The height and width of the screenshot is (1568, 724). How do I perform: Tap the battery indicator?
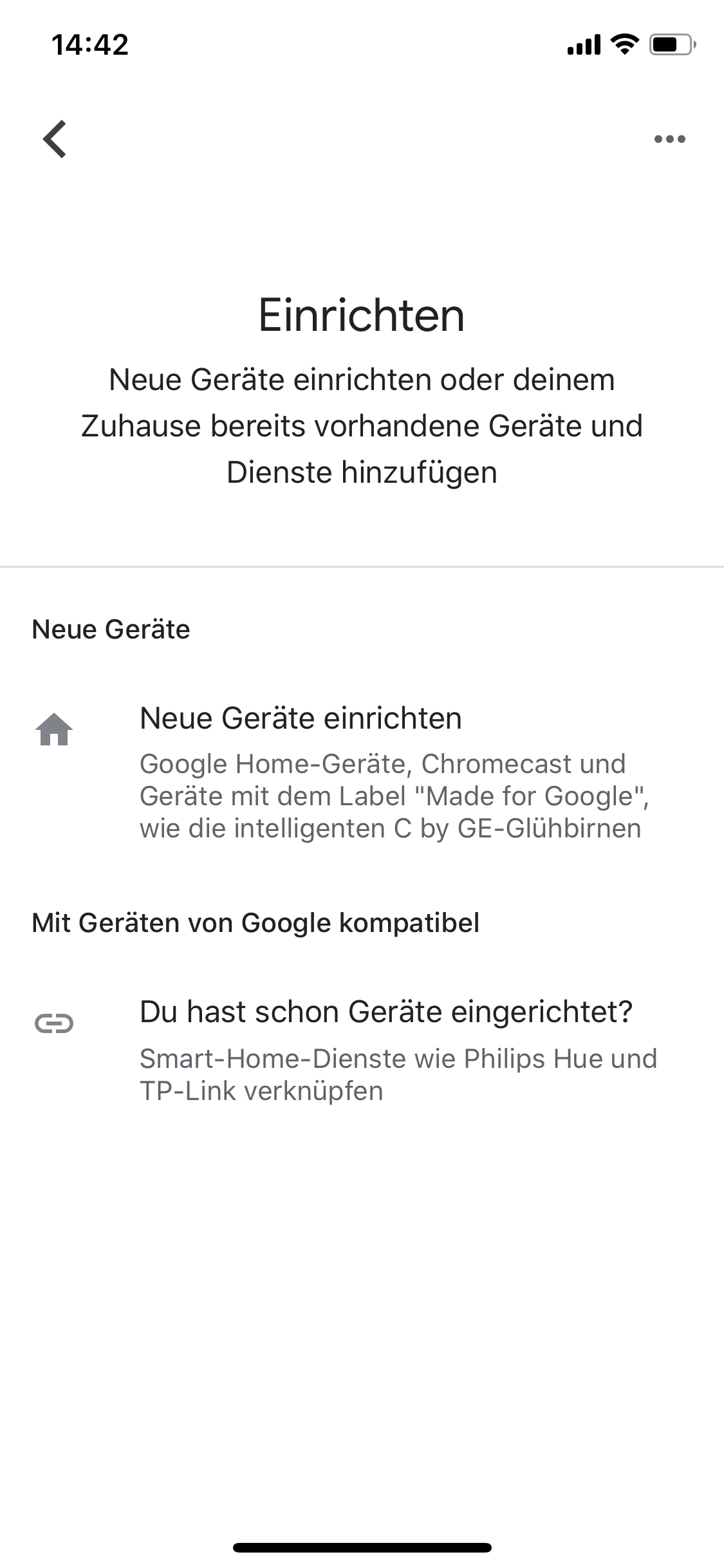click(x=669, y=44)
